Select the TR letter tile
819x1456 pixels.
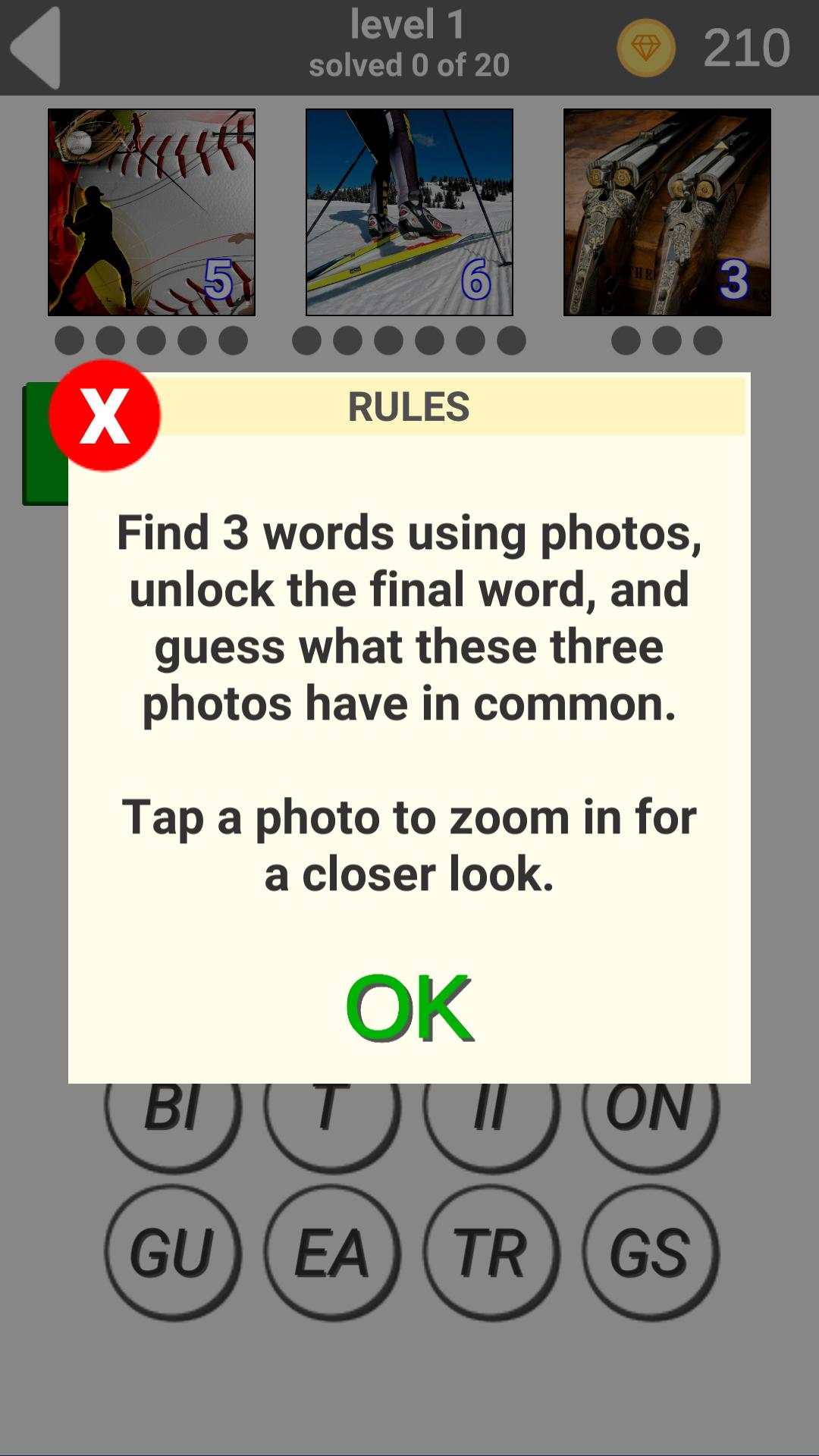(491, 1253)
